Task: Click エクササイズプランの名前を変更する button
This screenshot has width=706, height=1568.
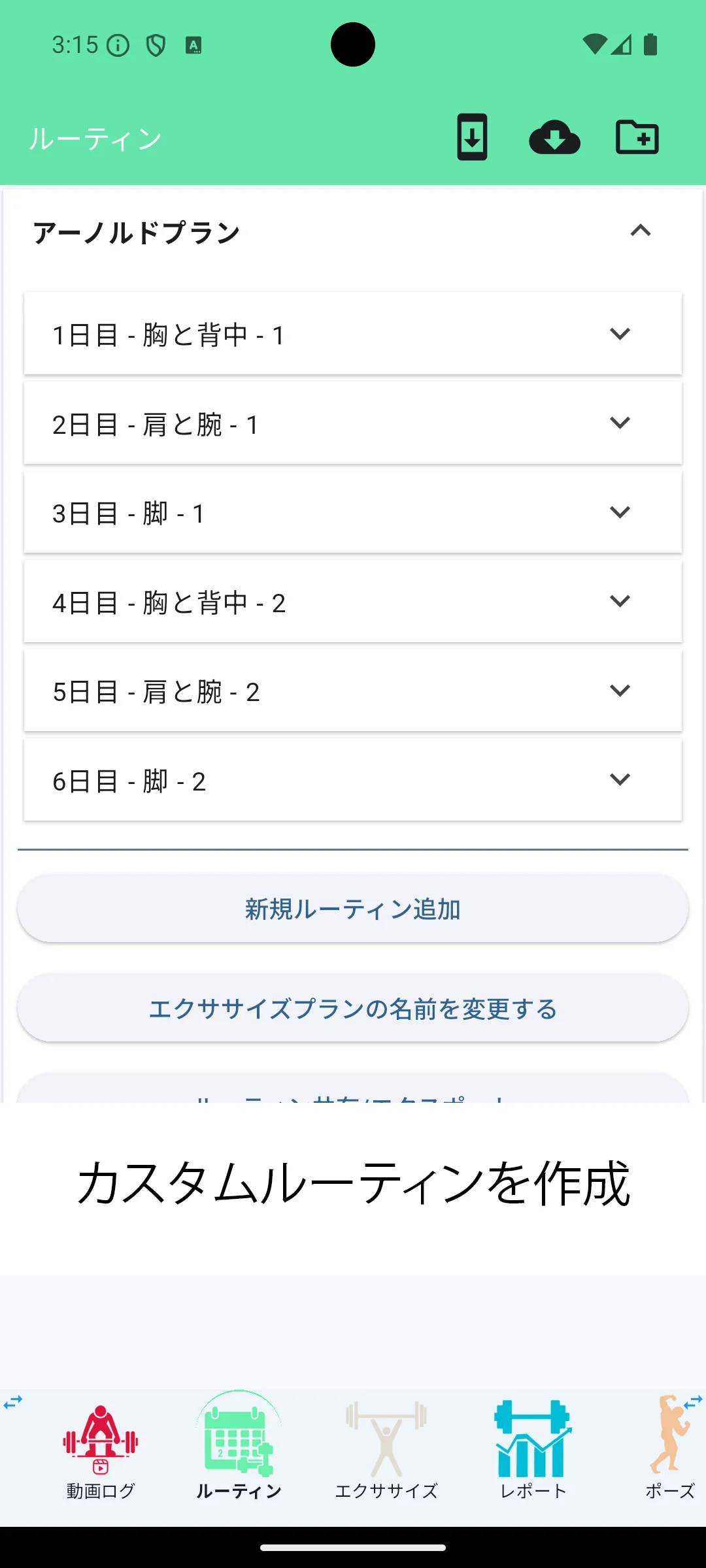Action: coord(353,1008)
